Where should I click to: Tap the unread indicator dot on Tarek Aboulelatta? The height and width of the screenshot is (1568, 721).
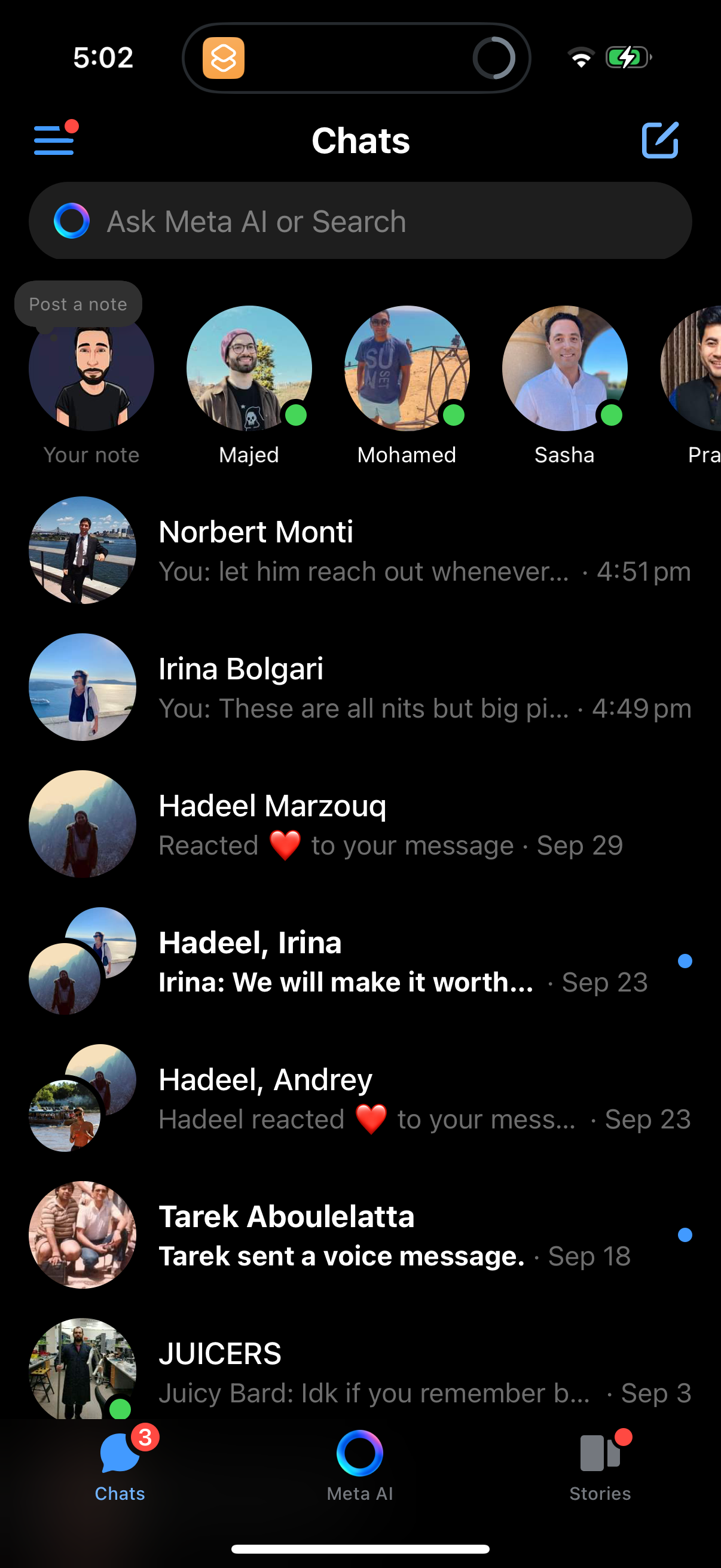tap(686, 1234)
